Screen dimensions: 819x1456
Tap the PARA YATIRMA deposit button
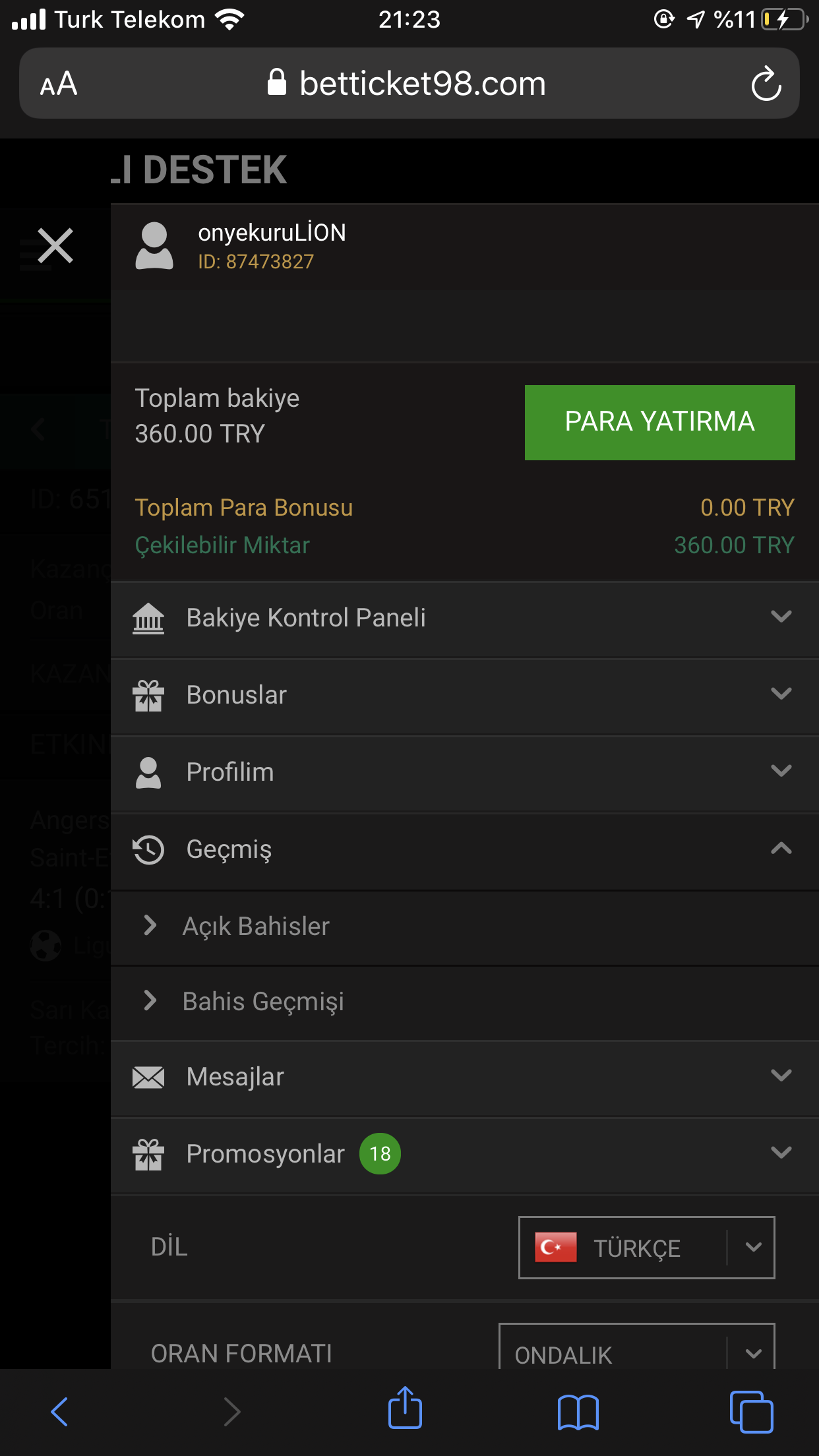(659, 422)
